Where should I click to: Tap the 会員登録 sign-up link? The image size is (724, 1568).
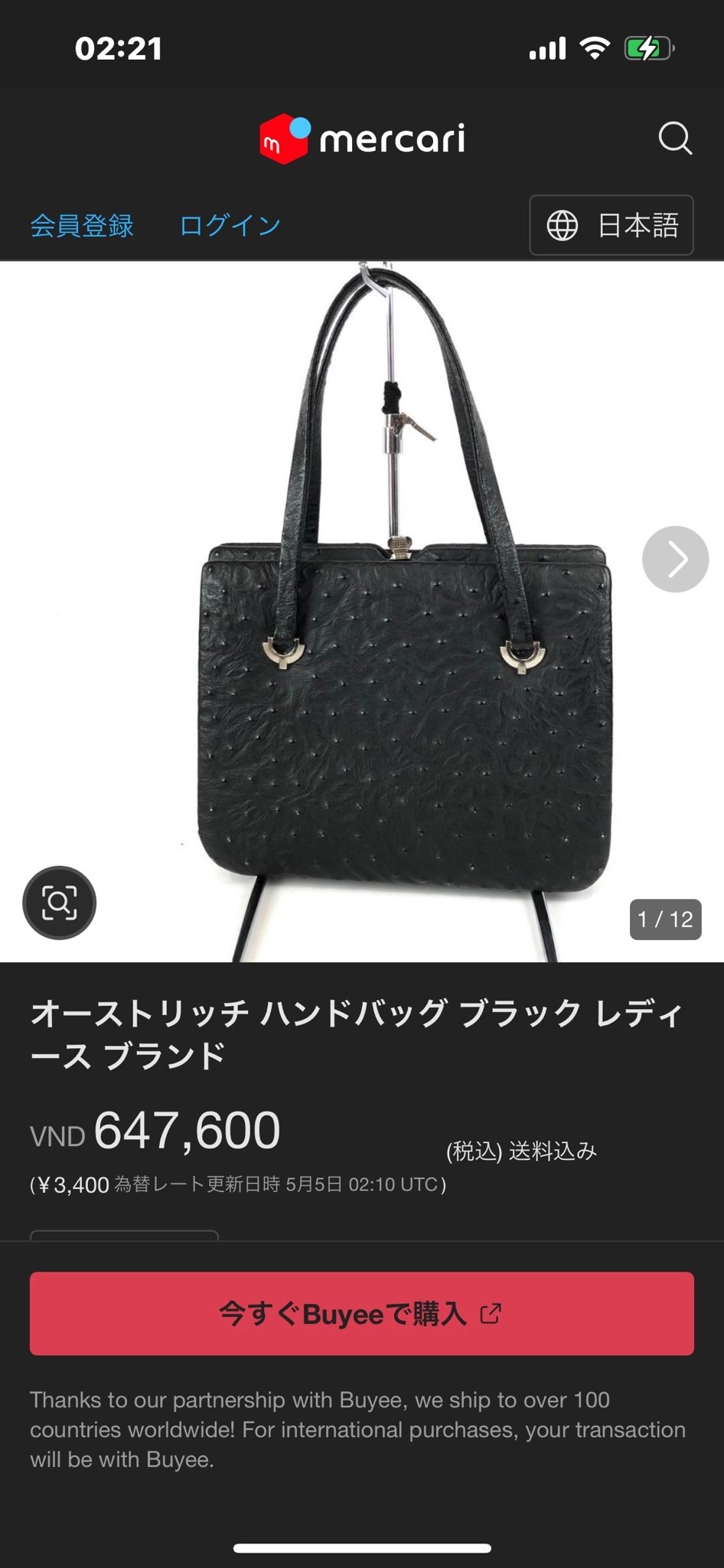[82, 225]
